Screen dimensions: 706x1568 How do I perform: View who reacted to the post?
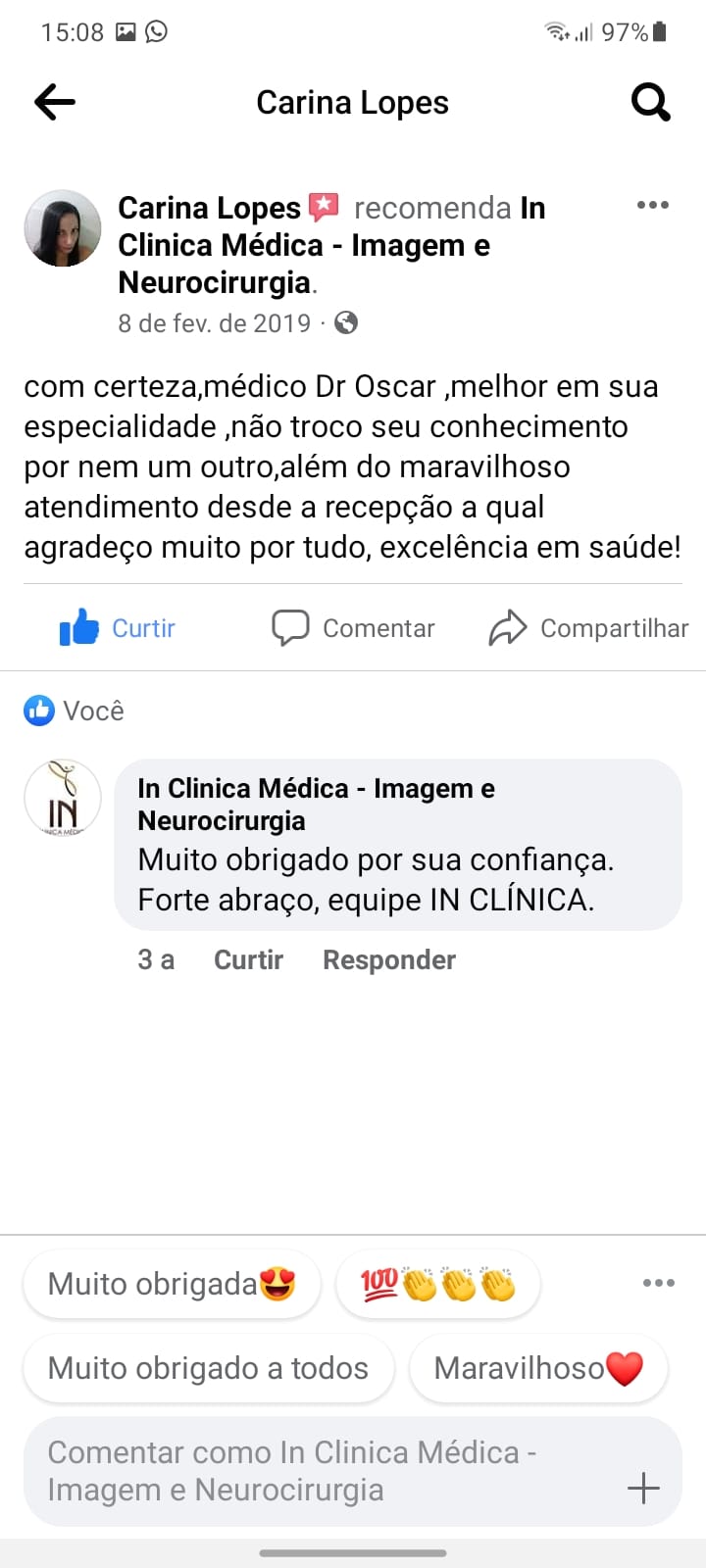pyautogui.click(x=75, y=710)
